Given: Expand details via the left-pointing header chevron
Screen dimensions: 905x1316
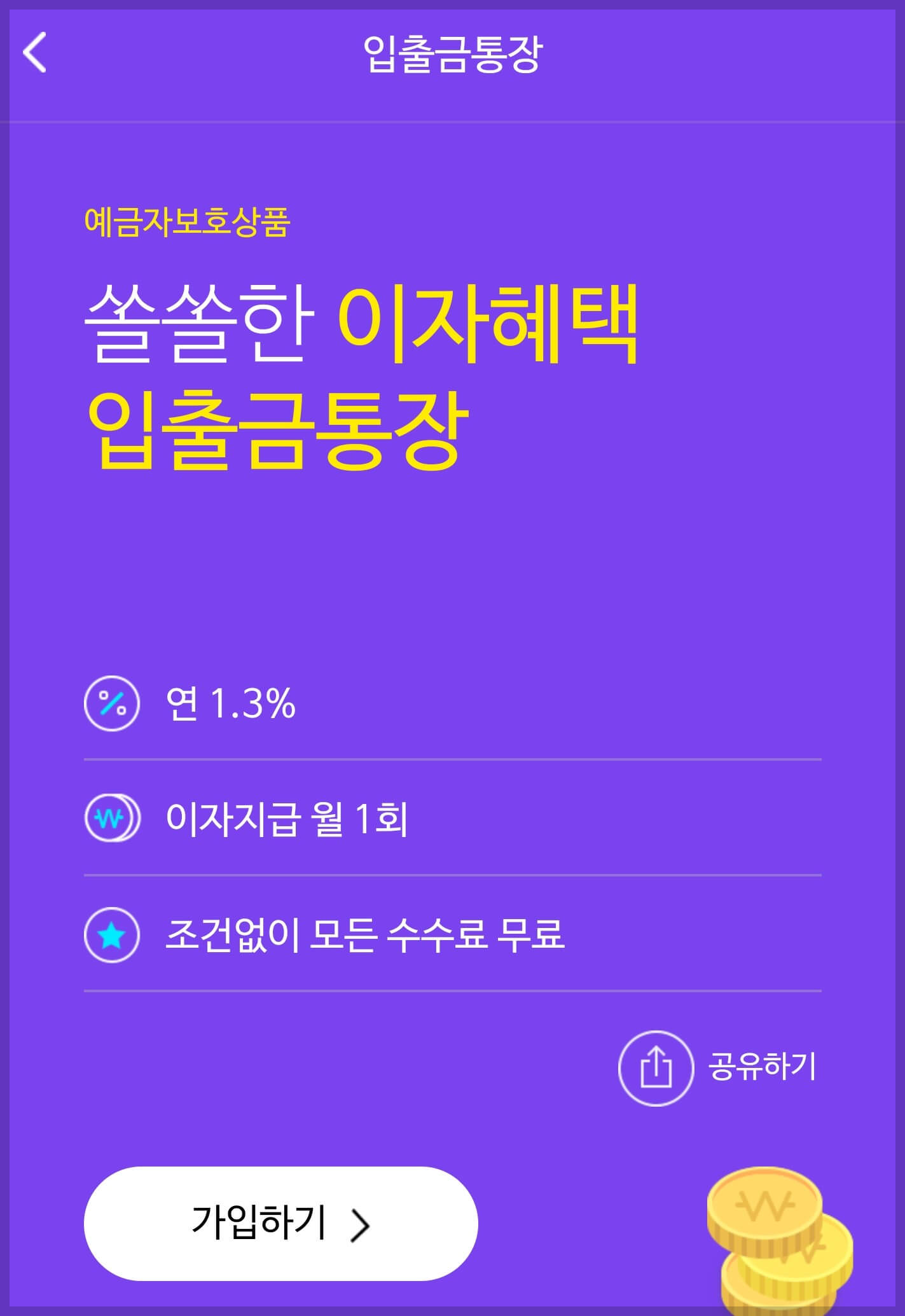Looking at the screenshot, I should [x=35, y=53].
